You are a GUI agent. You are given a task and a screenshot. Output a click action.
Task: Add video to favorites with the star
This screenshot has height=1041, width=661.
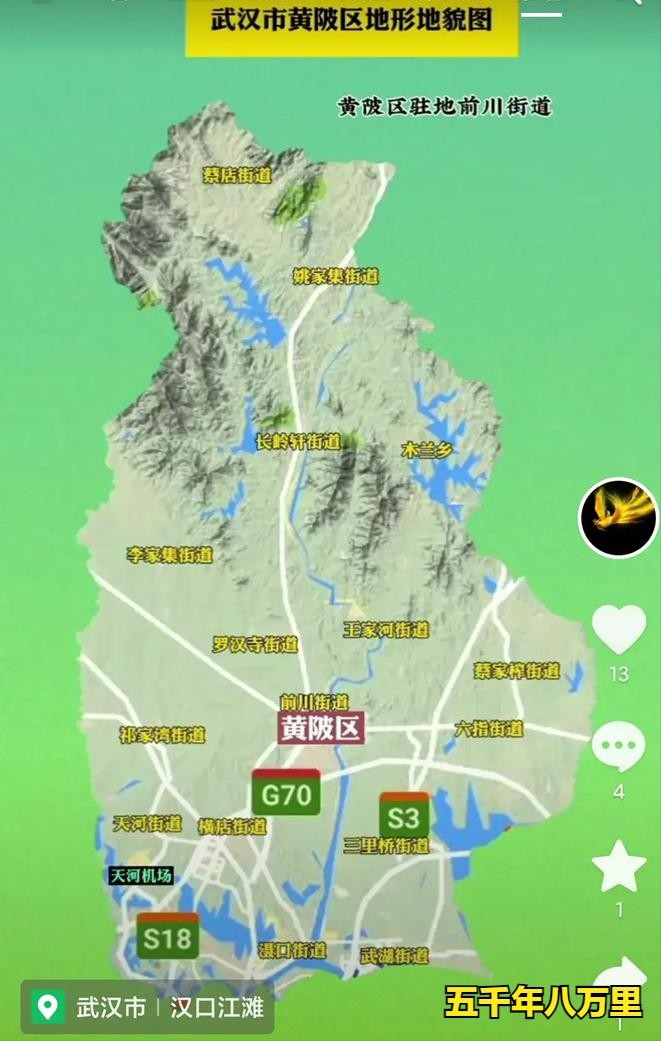[x=618, y=867]
